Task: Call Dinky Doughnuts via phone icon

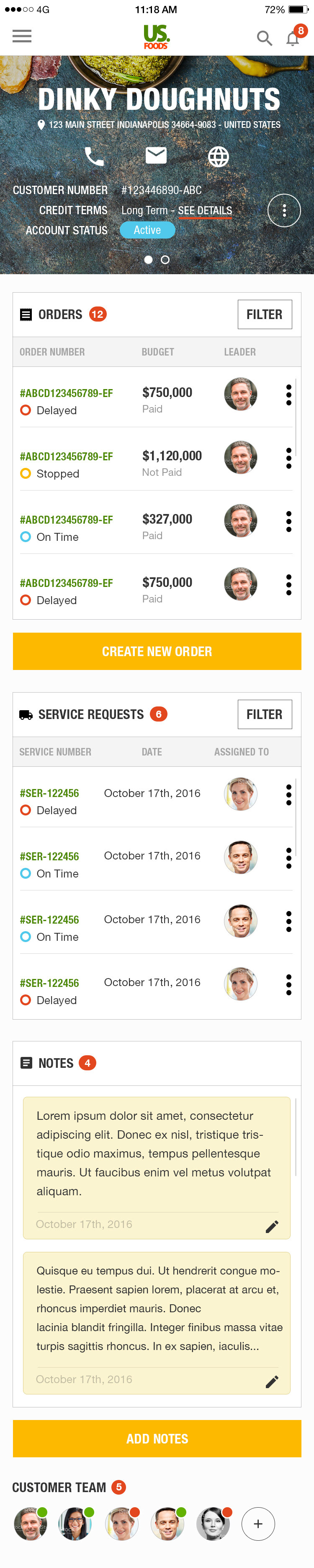Action: (x=94, y=156)
